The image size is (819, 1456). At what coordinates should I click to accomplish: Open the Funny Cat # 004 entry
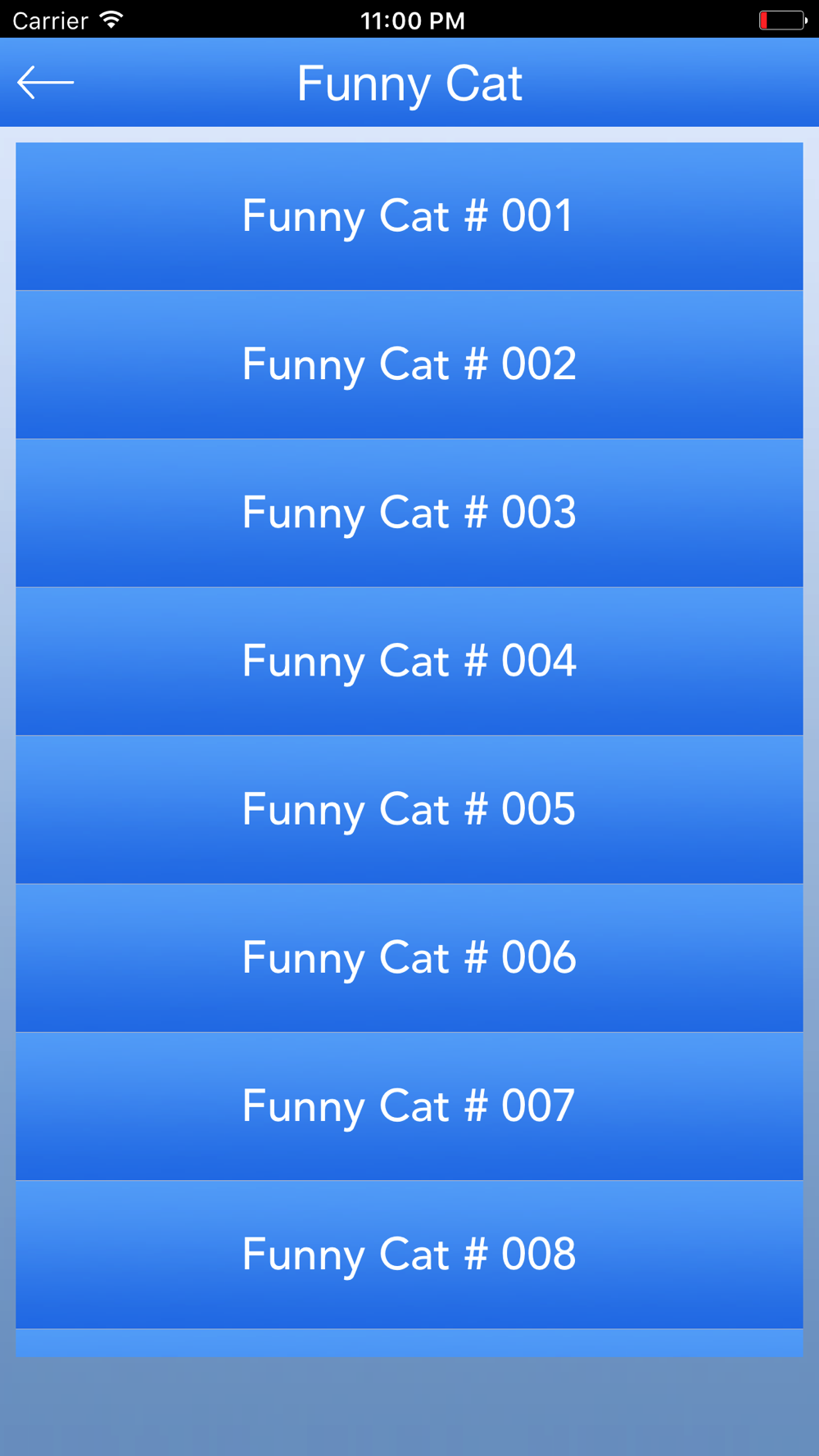tap(409, 662)
